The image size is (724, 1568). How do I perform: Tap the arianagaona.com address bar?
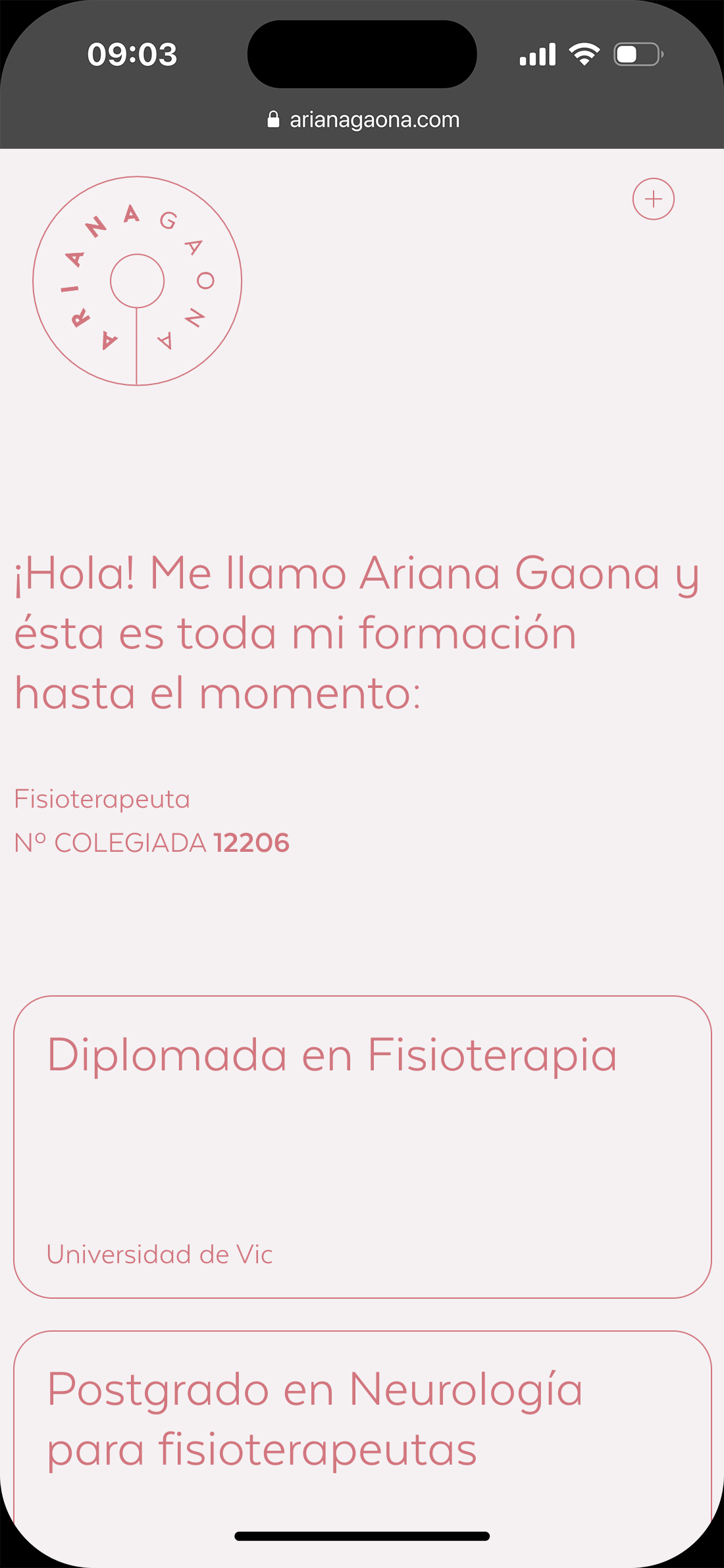[x=363, y=120]
